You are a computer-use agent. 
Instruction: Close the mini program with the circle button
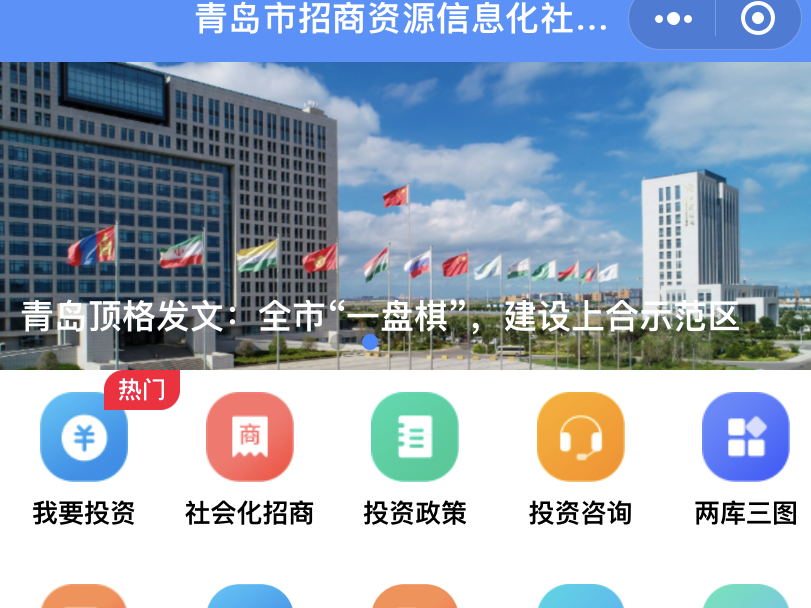tap(758, 19)
